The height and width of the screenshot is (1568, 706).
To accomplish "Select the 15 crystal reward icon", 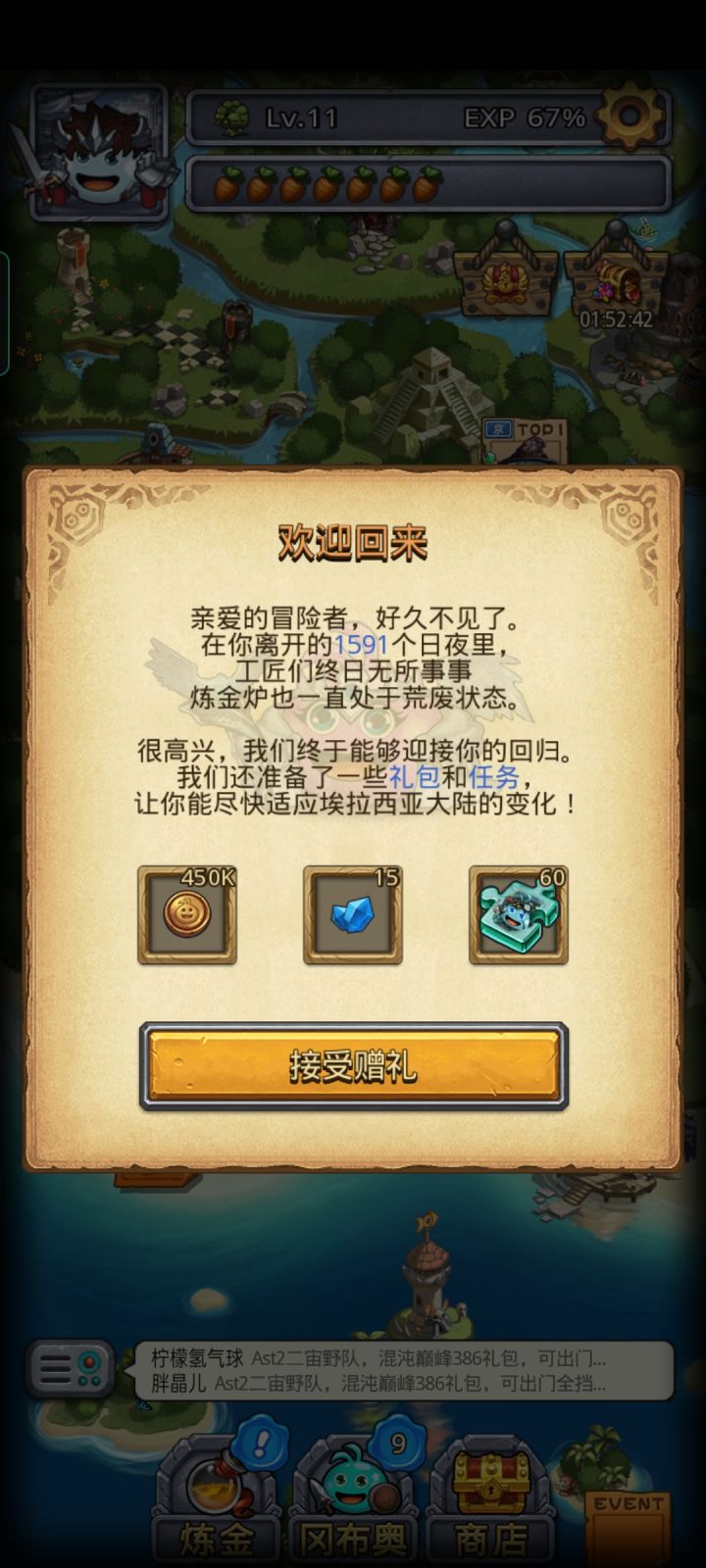I will 353,914.
